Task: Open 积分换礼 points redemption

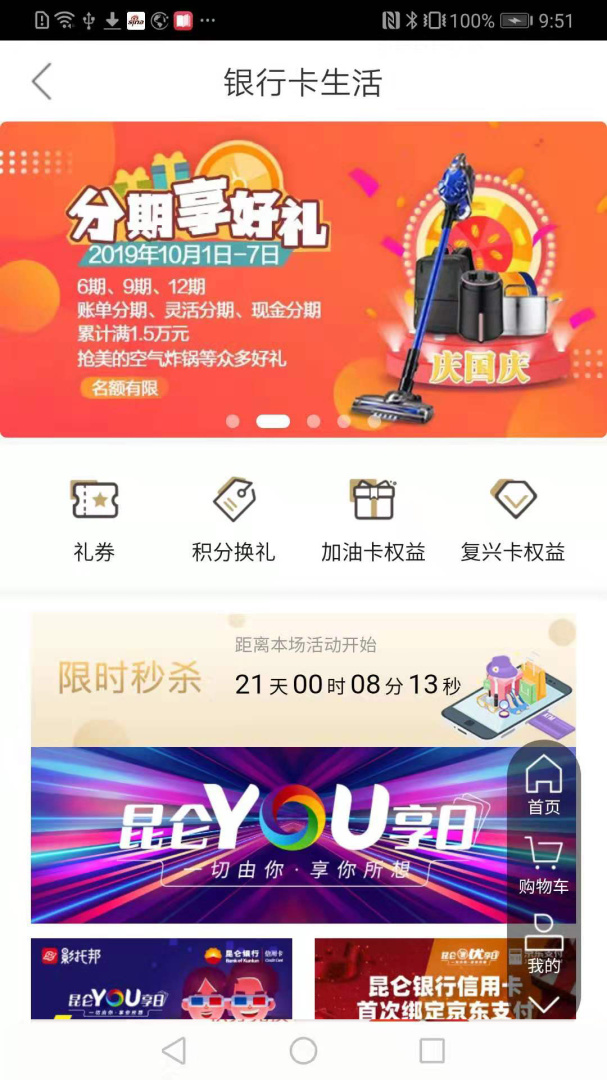Action: [x=233, y=520]
